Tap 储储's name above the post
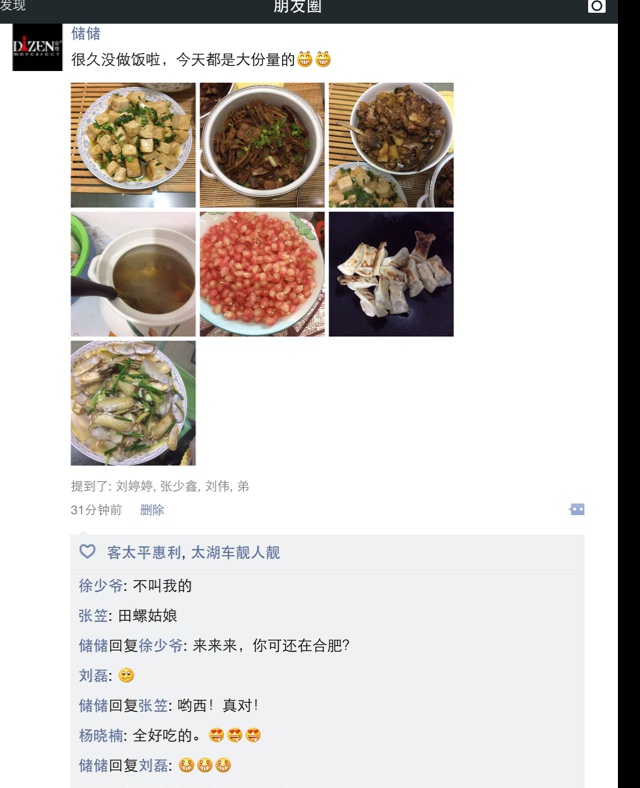This screenshot has height=788, width=640. [86, 33]
